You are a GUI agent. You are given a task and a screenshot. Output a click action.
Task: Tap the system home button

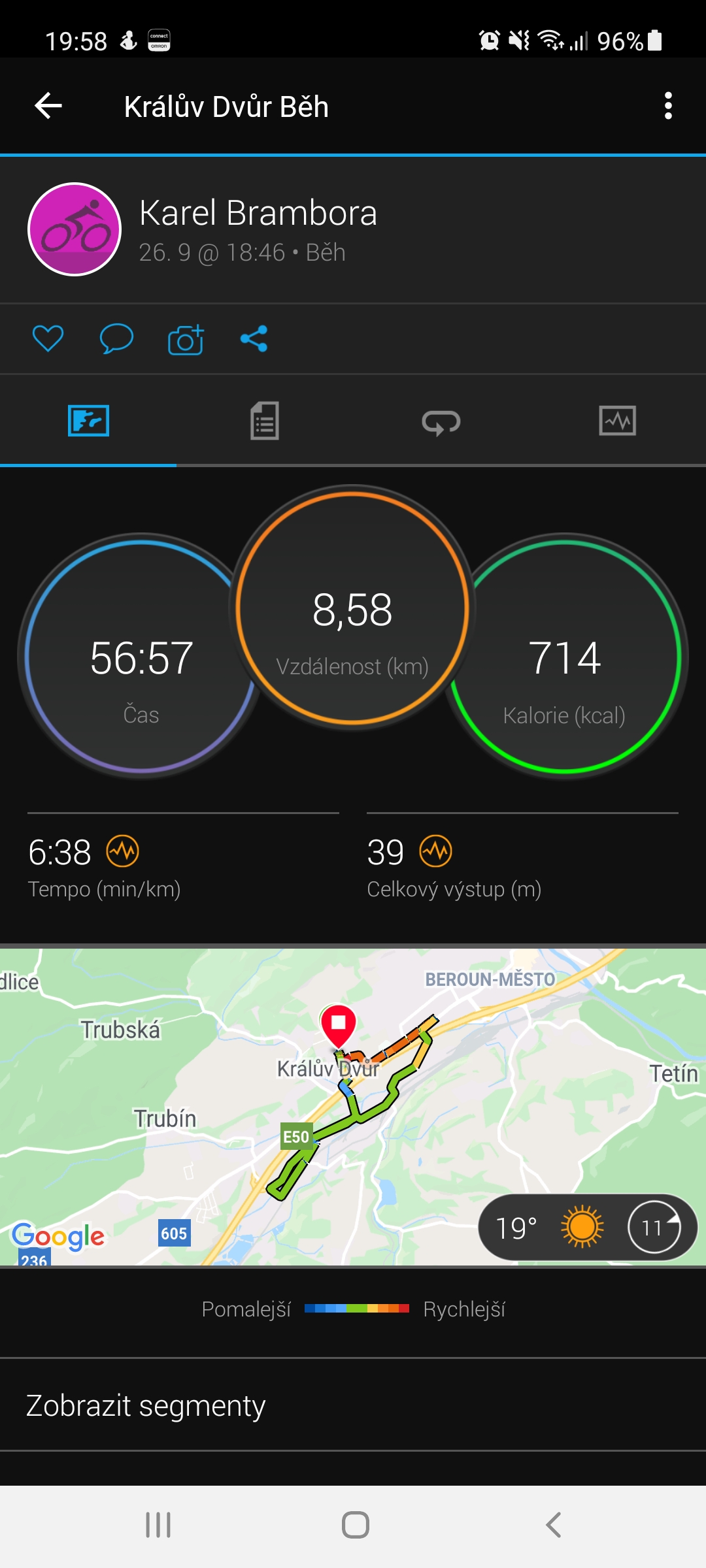coord(355,1525)
